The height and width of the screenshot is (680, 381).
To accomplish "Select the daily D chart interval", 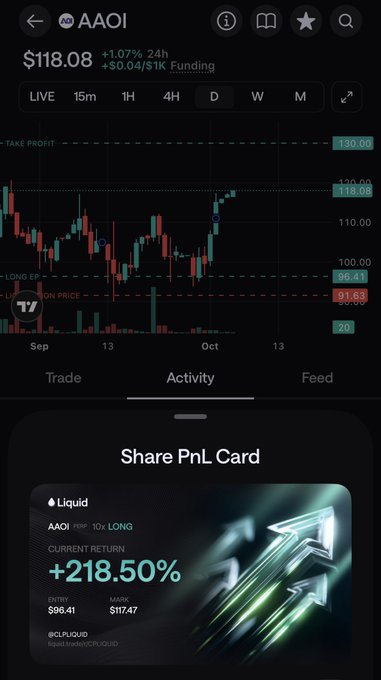I will tap(214, 96).
